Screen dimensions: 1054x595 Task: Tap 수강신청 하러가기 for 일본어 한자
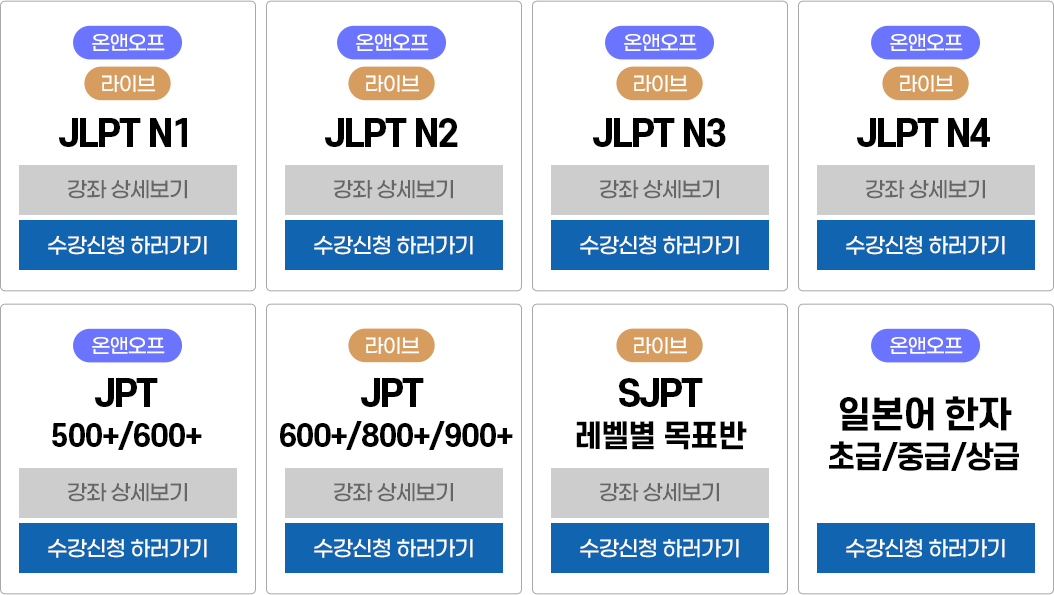tap(926, 548)
